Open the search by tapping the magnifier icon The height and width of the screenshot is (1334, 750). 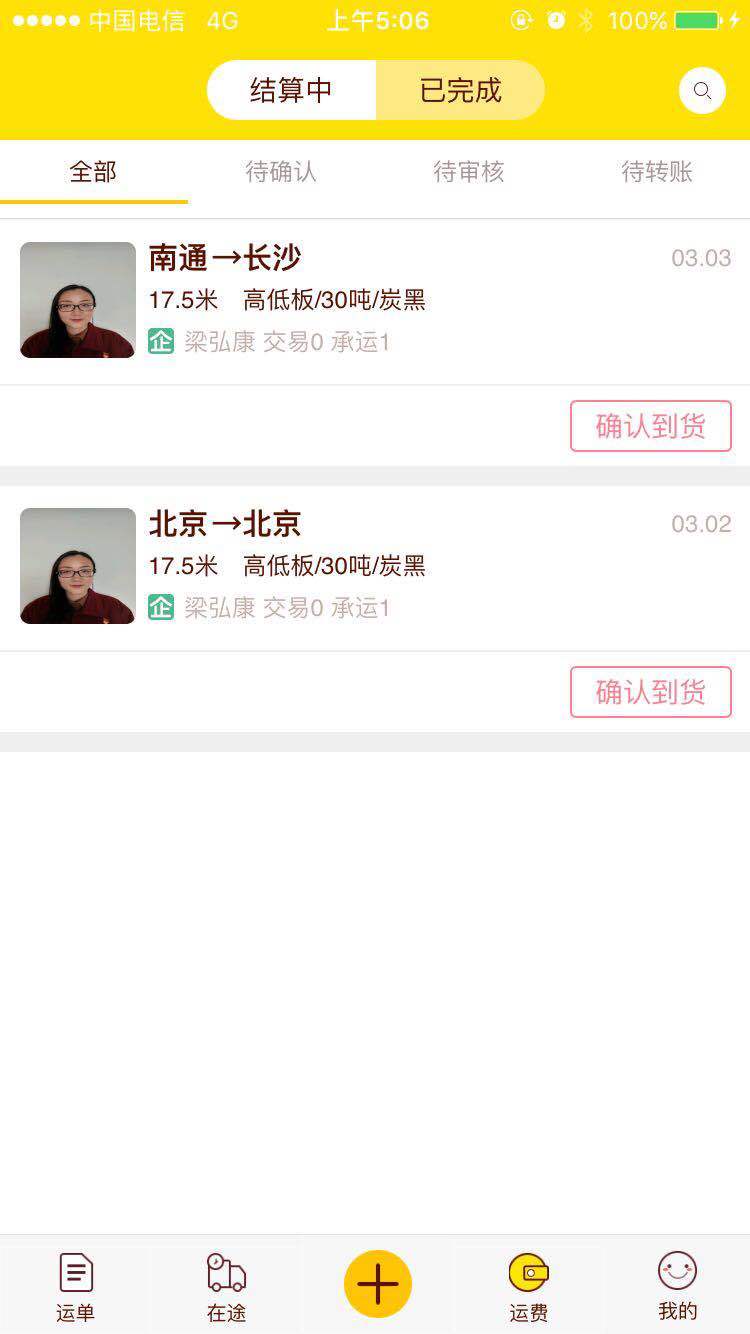[702, 90]
